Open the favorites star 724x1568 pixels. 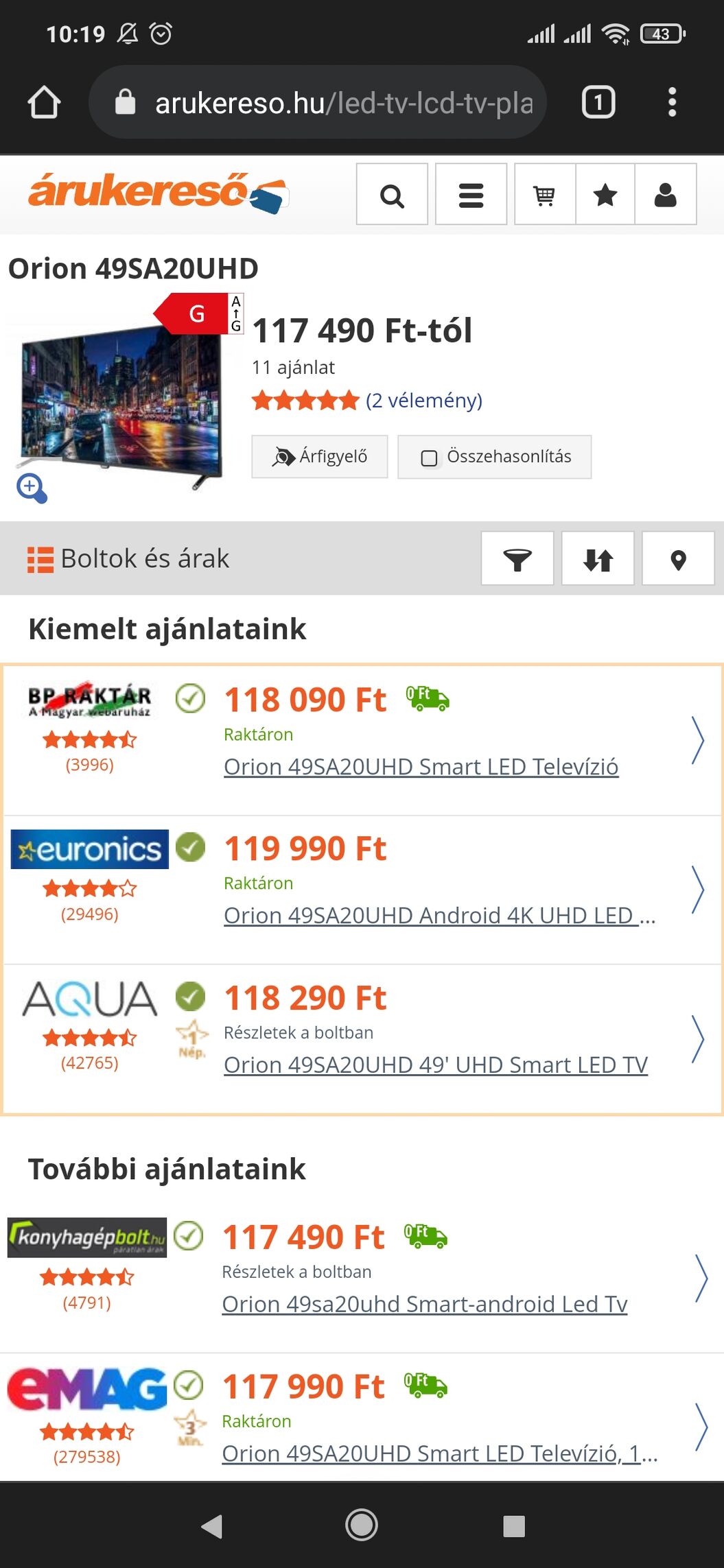[605, 195]
